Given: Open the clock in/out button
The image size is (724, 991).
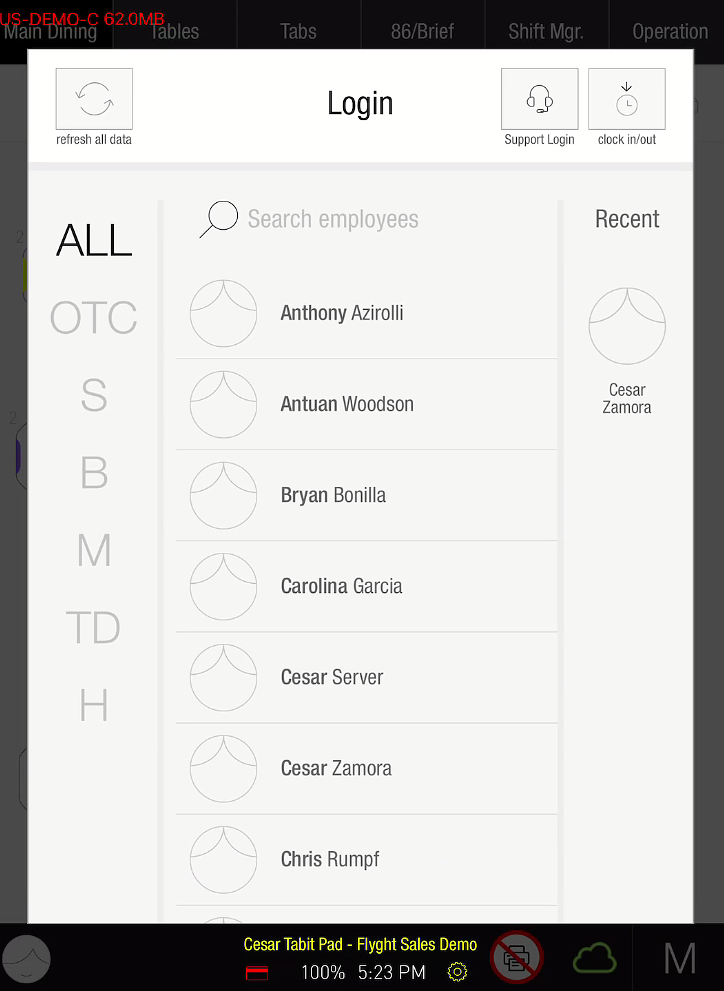Looking at the screenshot, I should (626, 100).
